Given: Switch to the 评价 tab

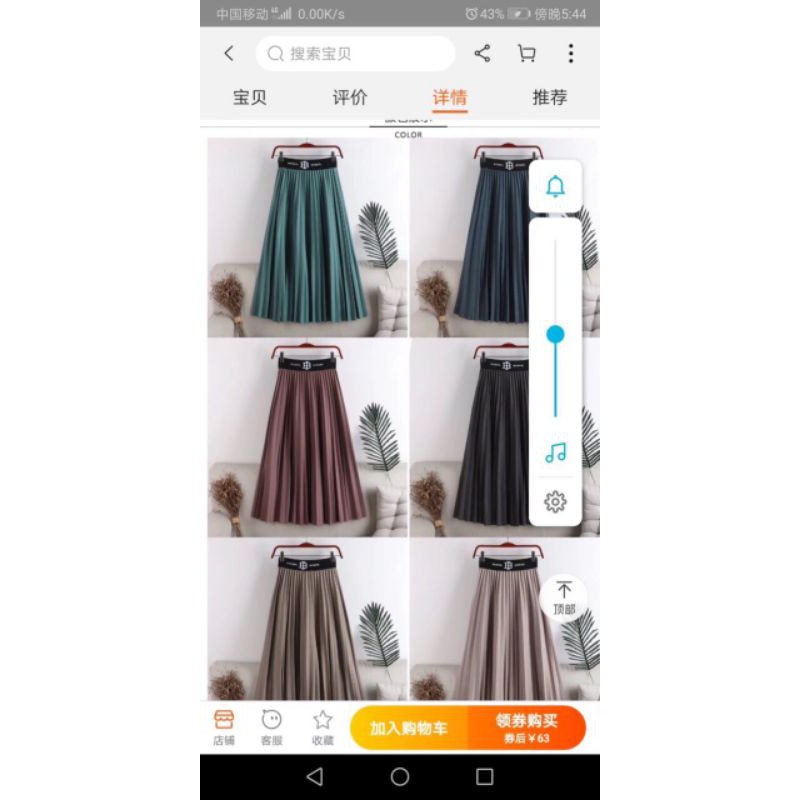Looking at the screenshot, I should pos(349,97).
